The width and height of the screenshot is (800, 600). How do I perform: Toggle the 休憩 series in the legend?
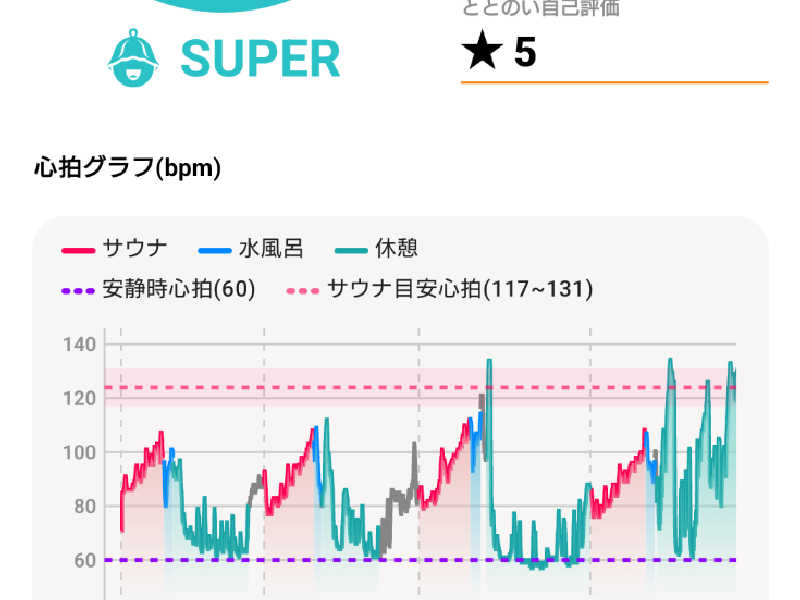(x=376, y=248)
